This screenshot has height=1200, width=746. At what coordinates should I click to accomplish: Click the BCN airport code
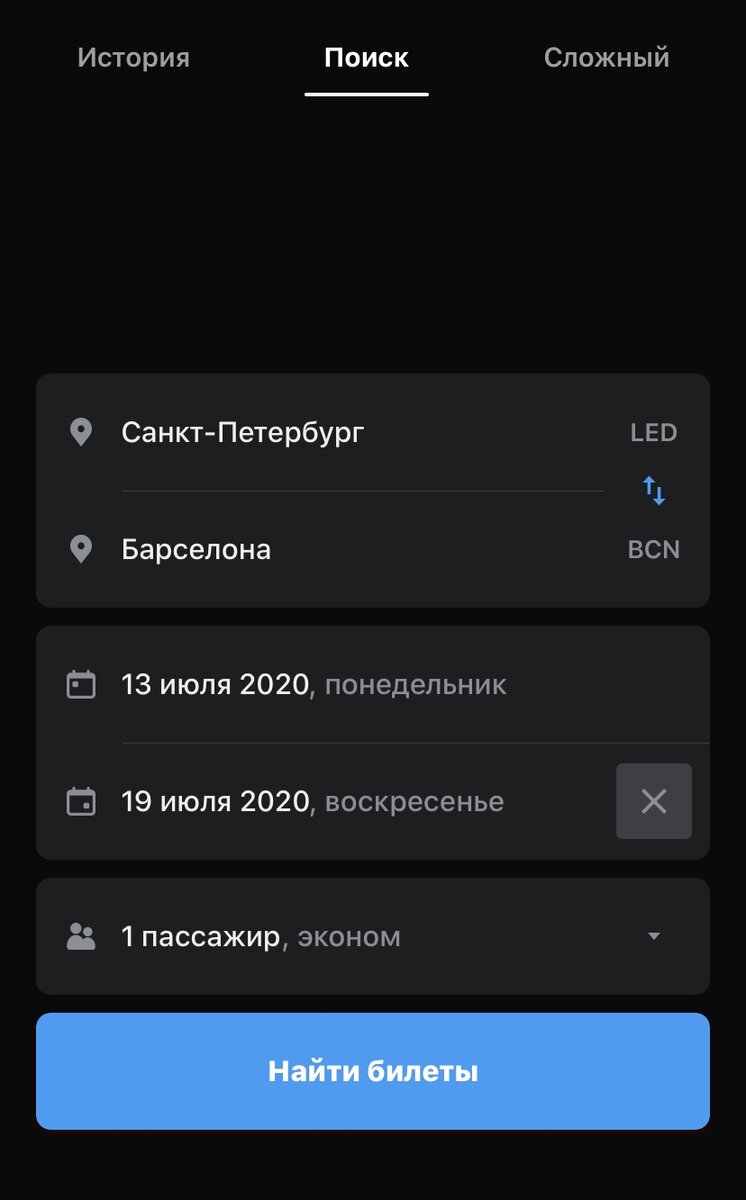coord(653,549)
